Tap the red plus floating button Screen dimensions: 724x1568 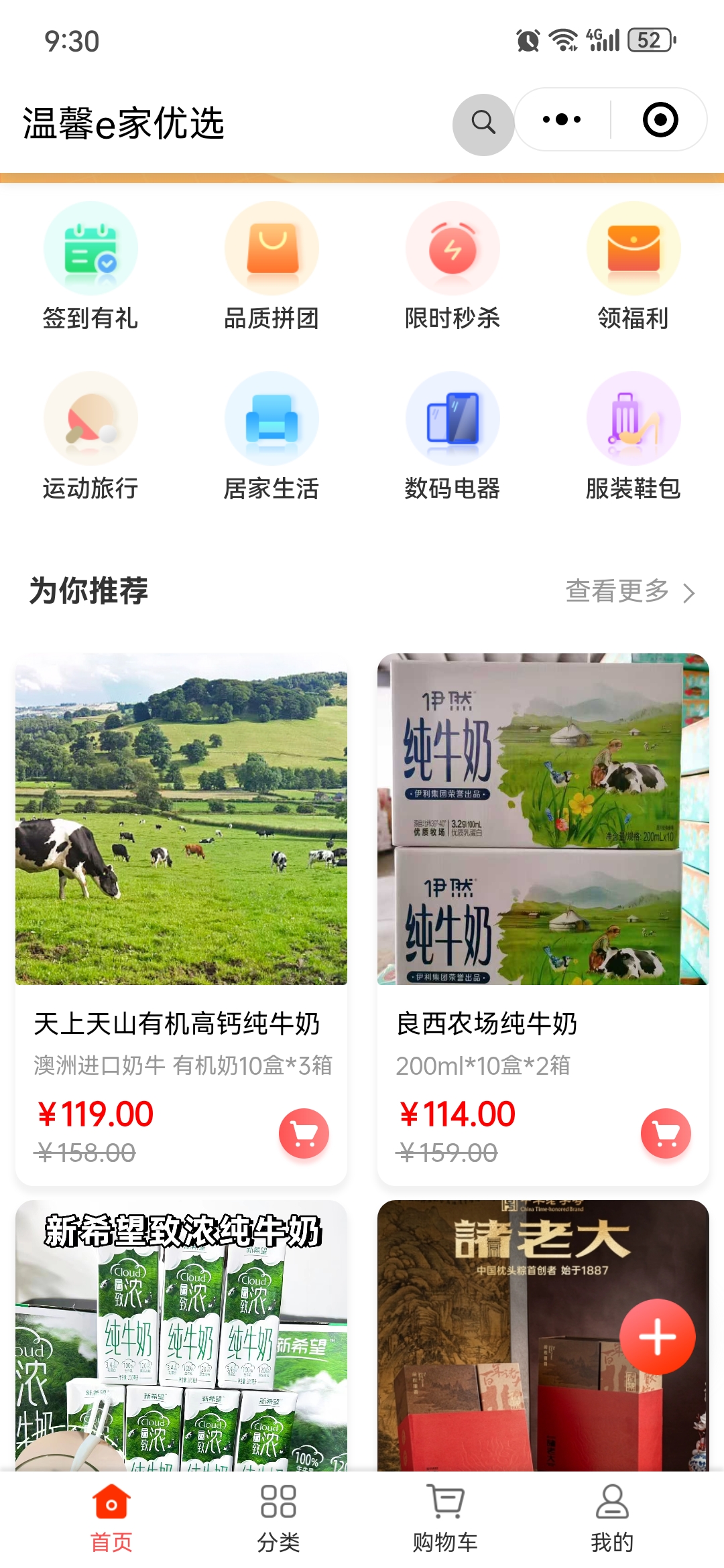(657, 1337)
